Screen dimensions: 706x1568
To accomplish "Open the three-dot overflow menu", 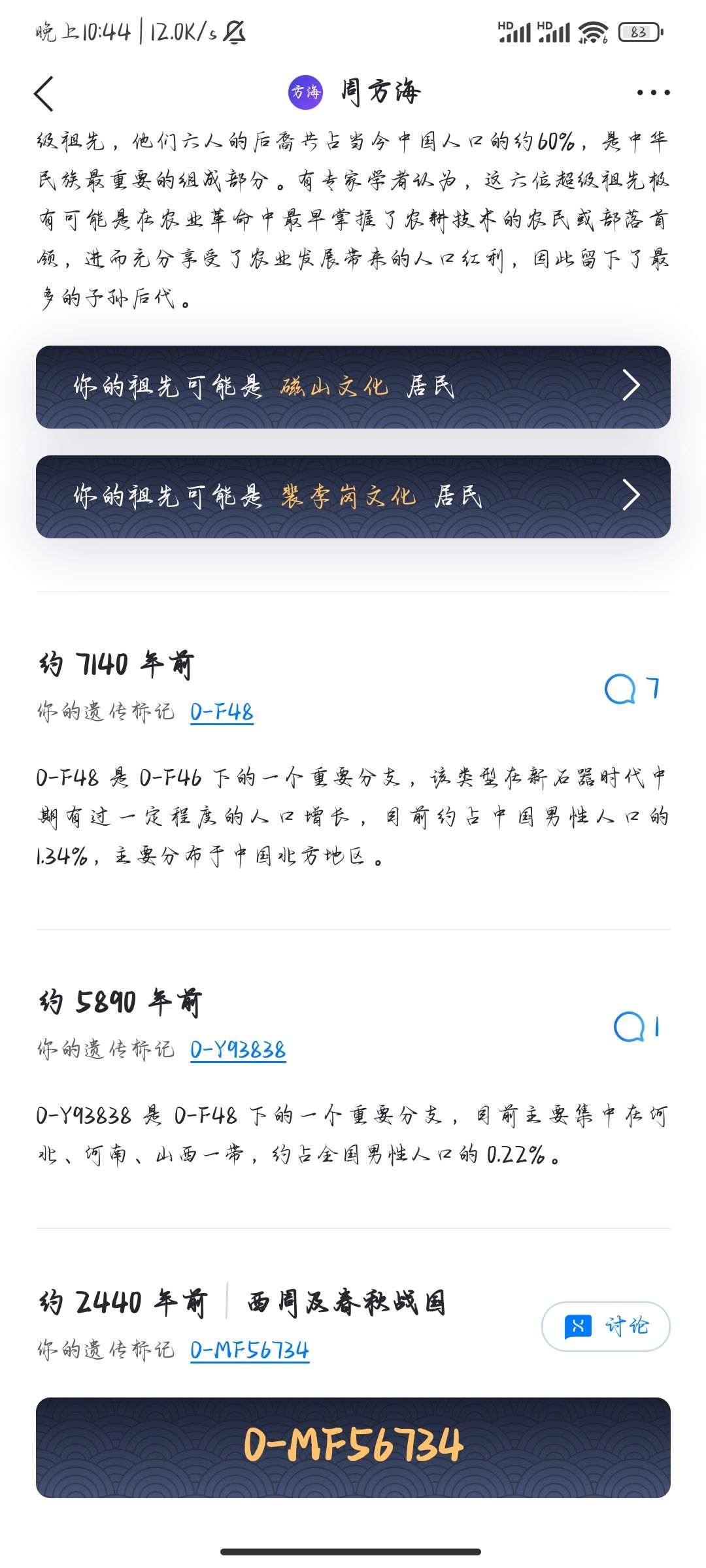I will pyautogui.click(x=653, y=93).
